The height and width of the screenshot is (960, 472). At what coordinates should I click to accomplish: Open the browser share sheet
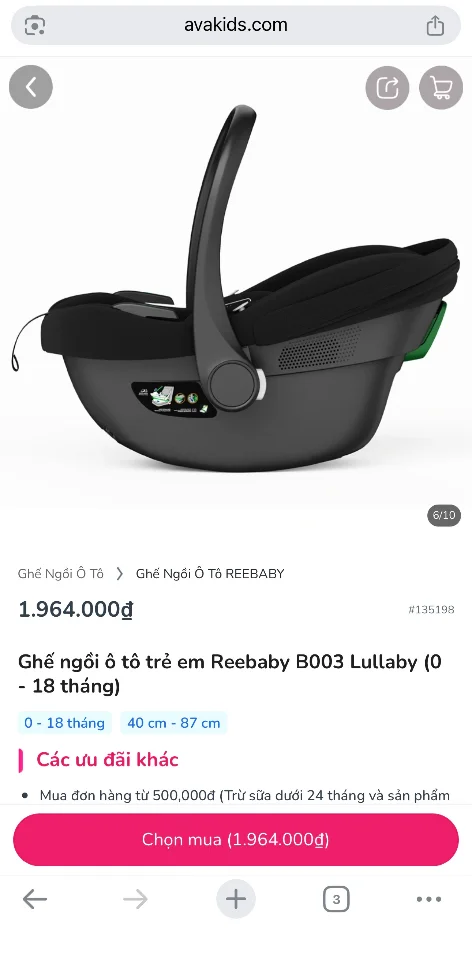tap(435, 25)
